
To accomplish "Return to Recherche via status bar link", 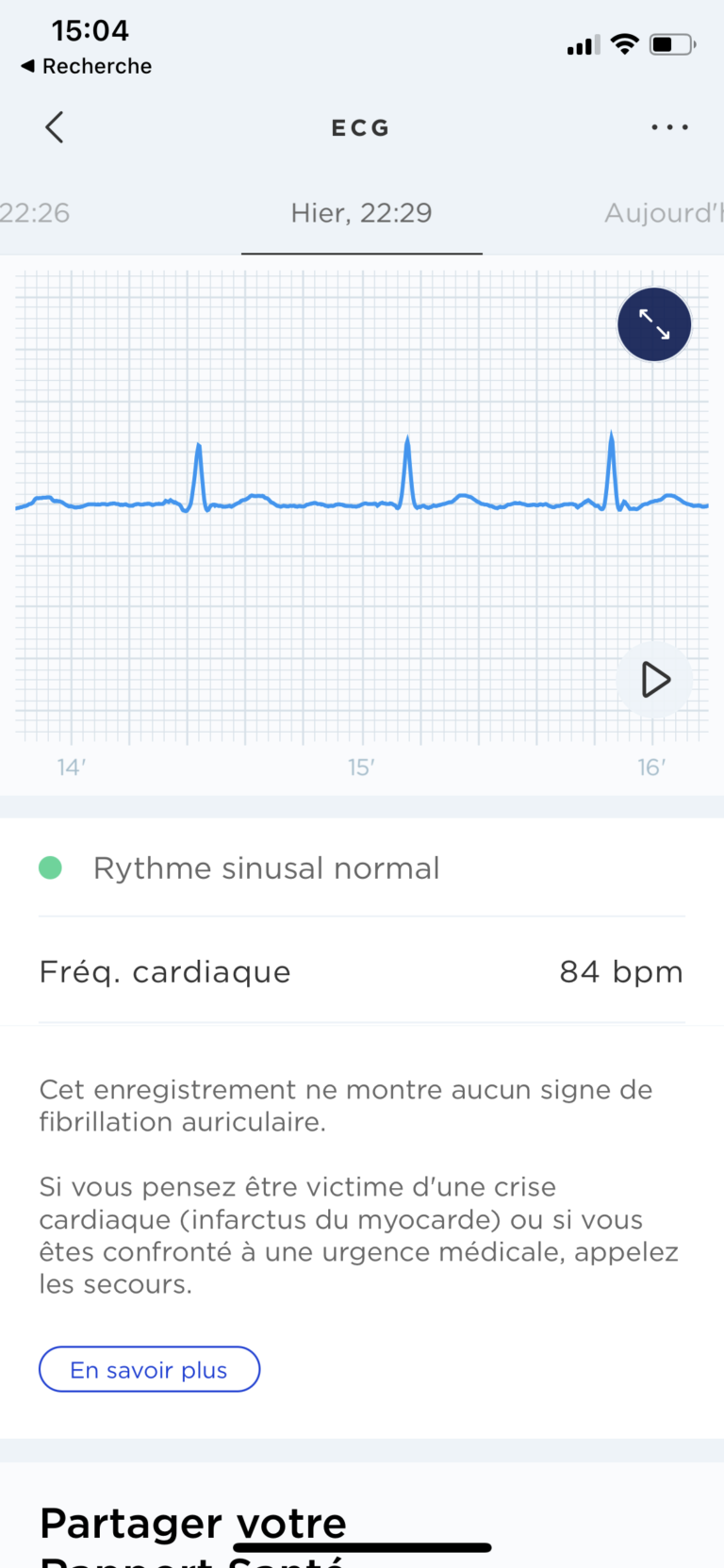I will (x=87, y=66).
